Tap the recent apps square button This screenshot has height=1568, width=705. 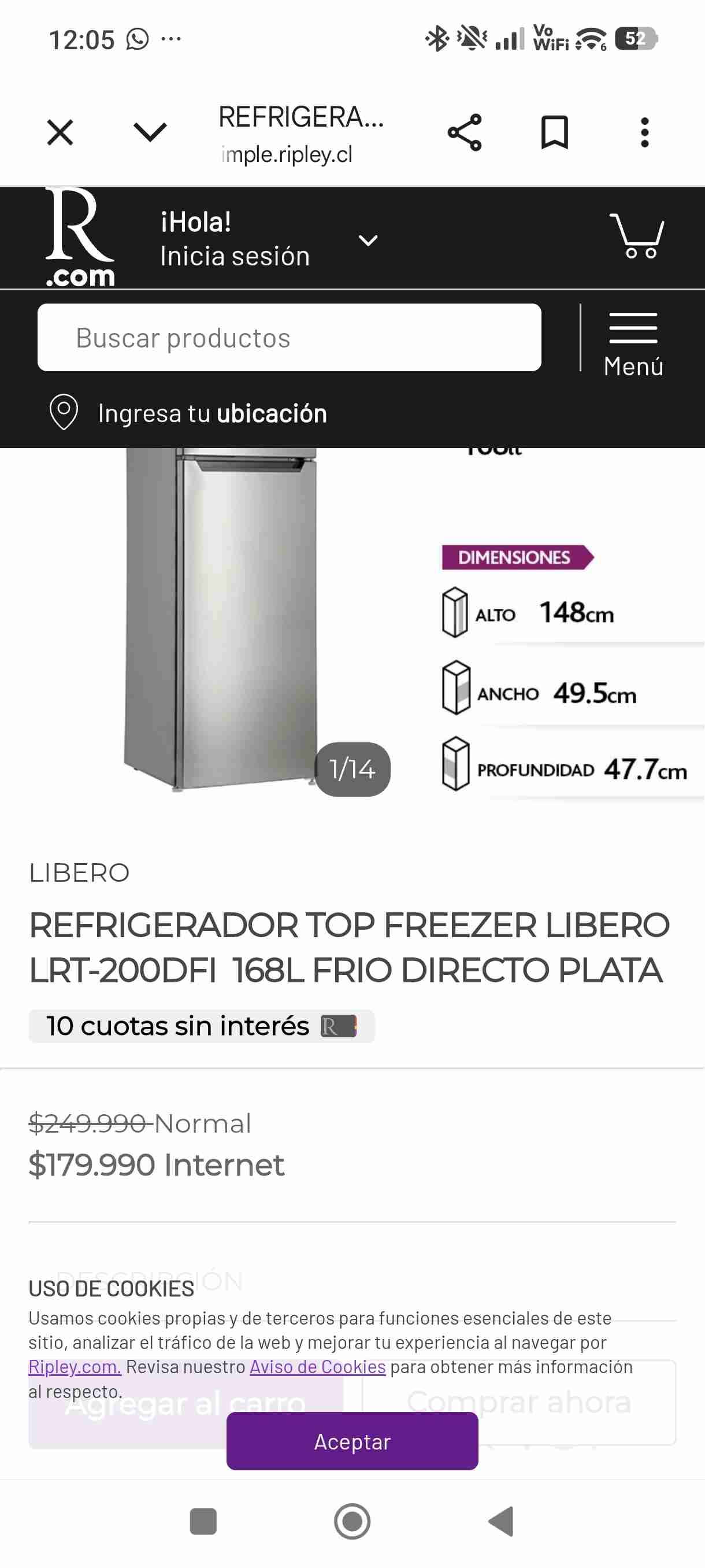point(205,1522)
